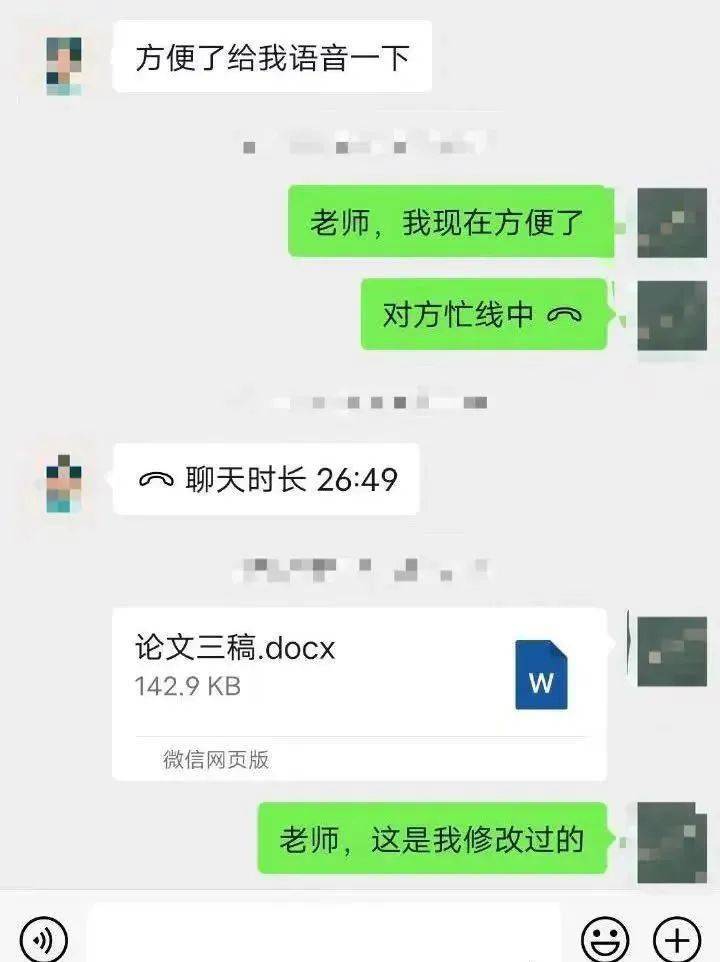This screenshot has height=962, width=720.
Task: Tap the message text input field
Action: [x=324, y=935]
